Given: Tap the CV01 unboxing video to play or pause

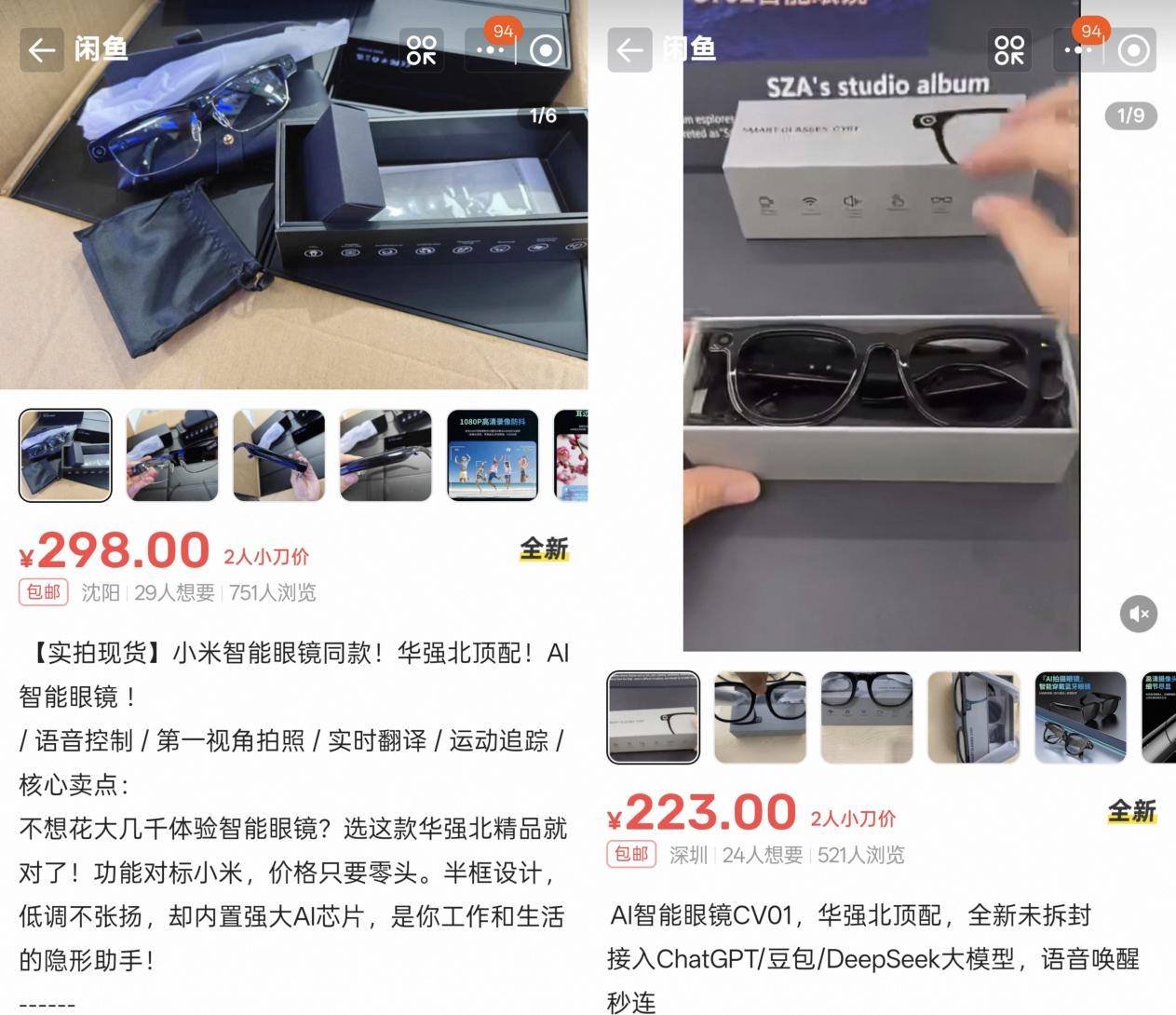Looking at the screenshot, I should [881, 372].
